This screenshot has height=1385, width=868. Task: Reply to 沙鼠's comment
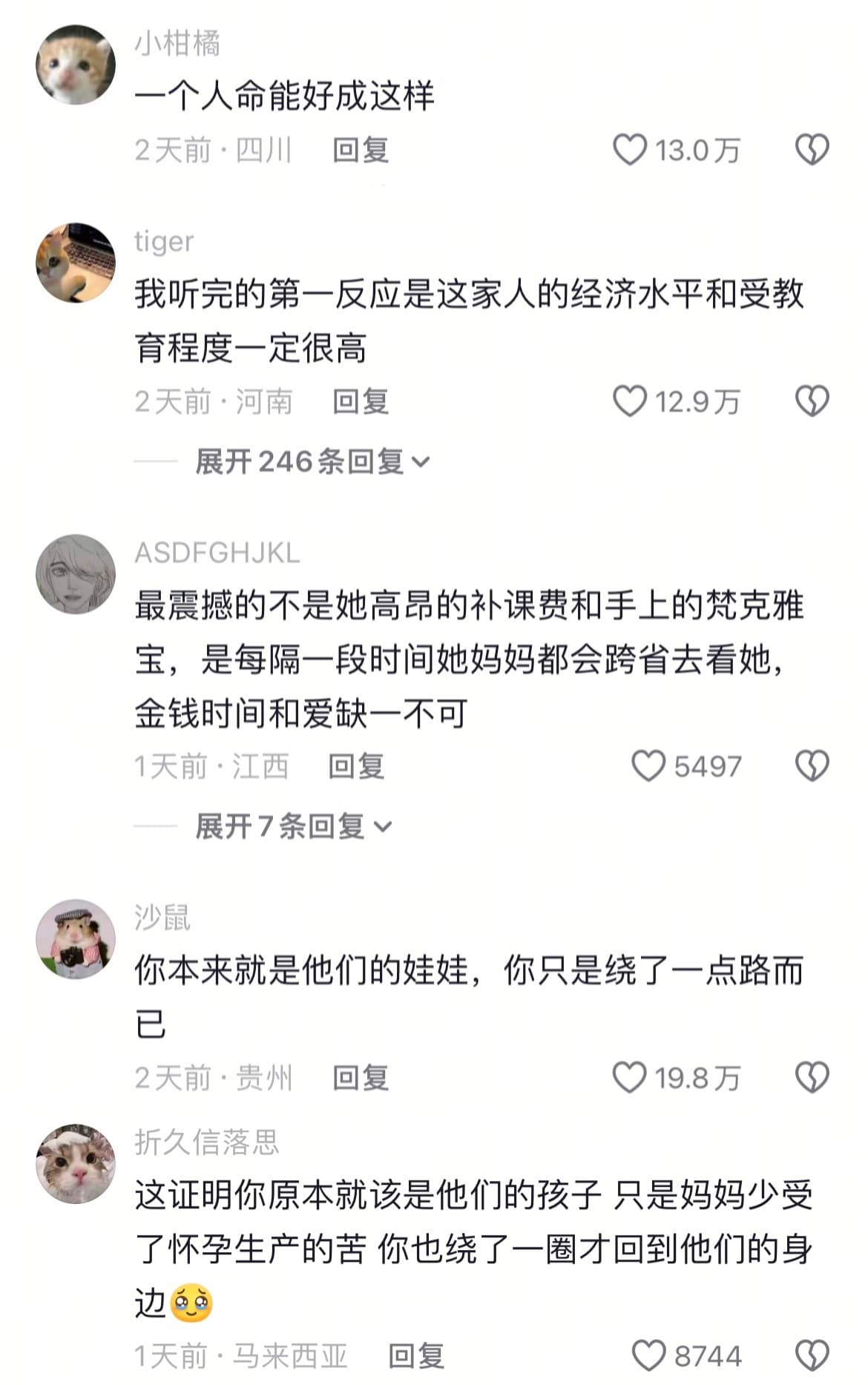click(x=361, y=1077)
